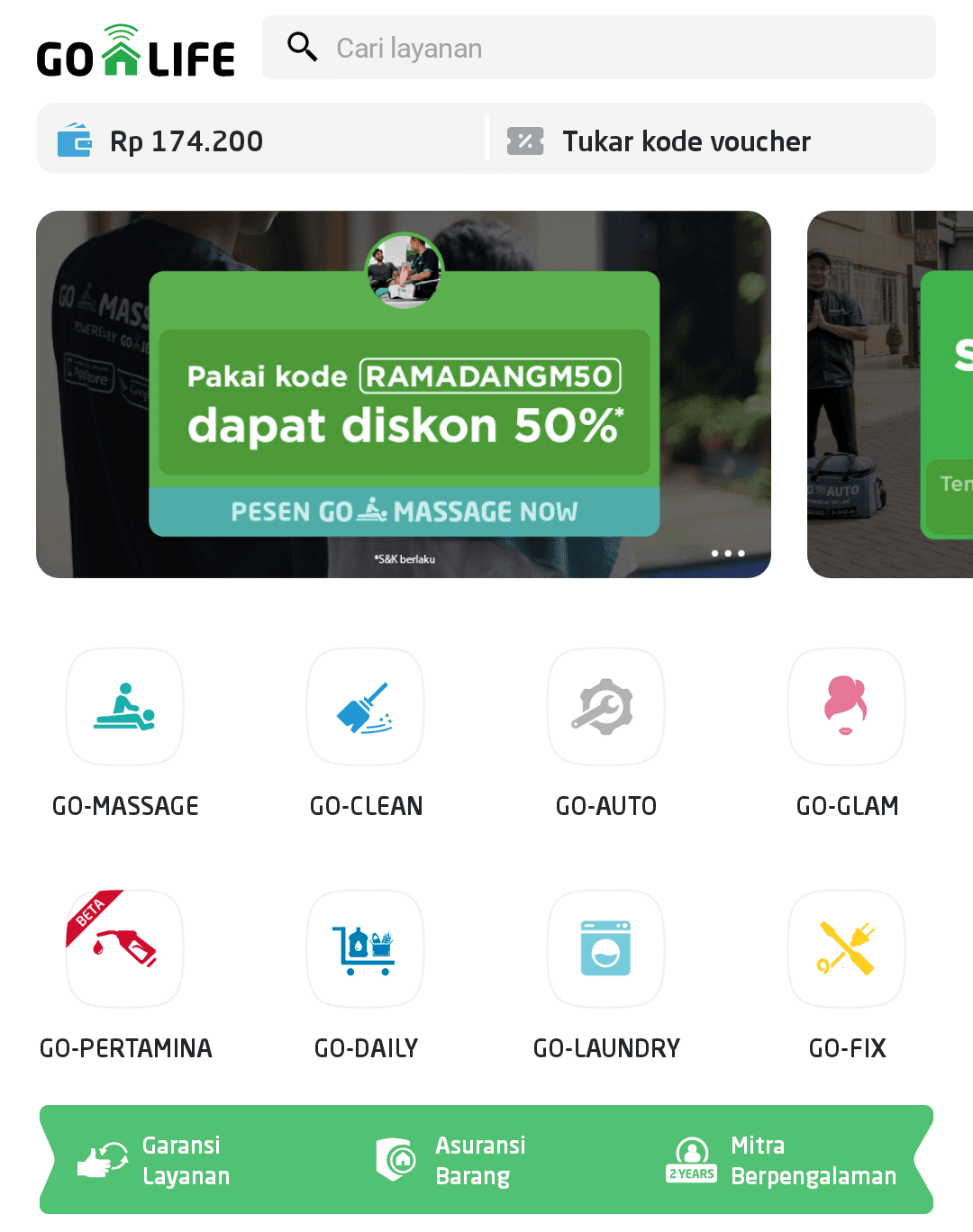This screenshot has height=1232, width=973.
Task: Click the Tukar kode voucher link
Action: click(687, 140)
